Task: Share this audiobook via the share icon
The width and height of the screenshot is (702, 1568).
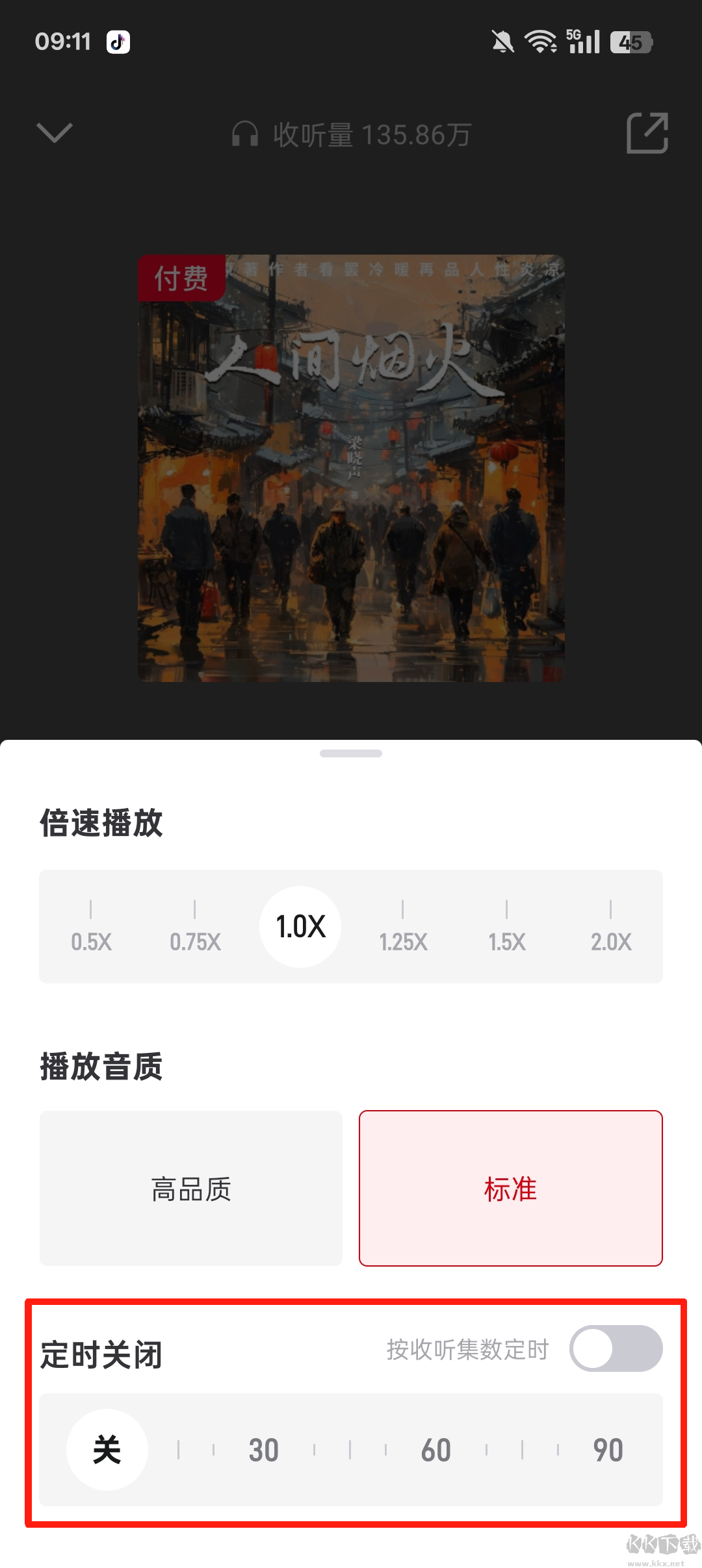Action: pos(647,133)
